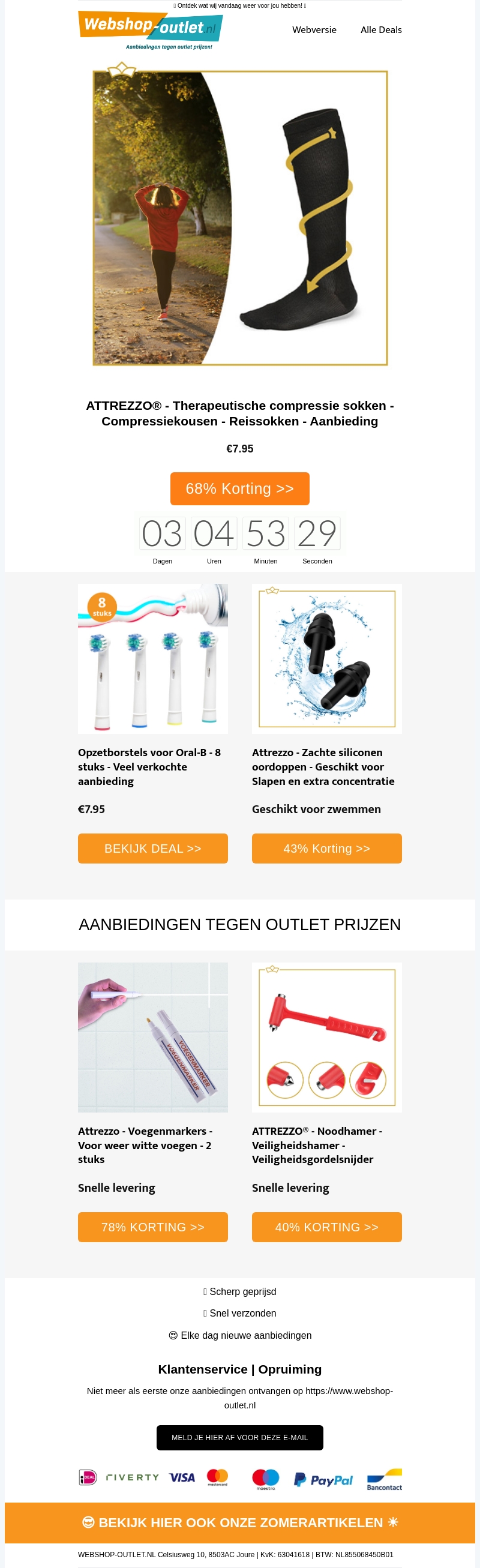Open the Alle Deals link
This screenshot has width=480, height=1568.
pyautogui.click(x=381, y=30)
